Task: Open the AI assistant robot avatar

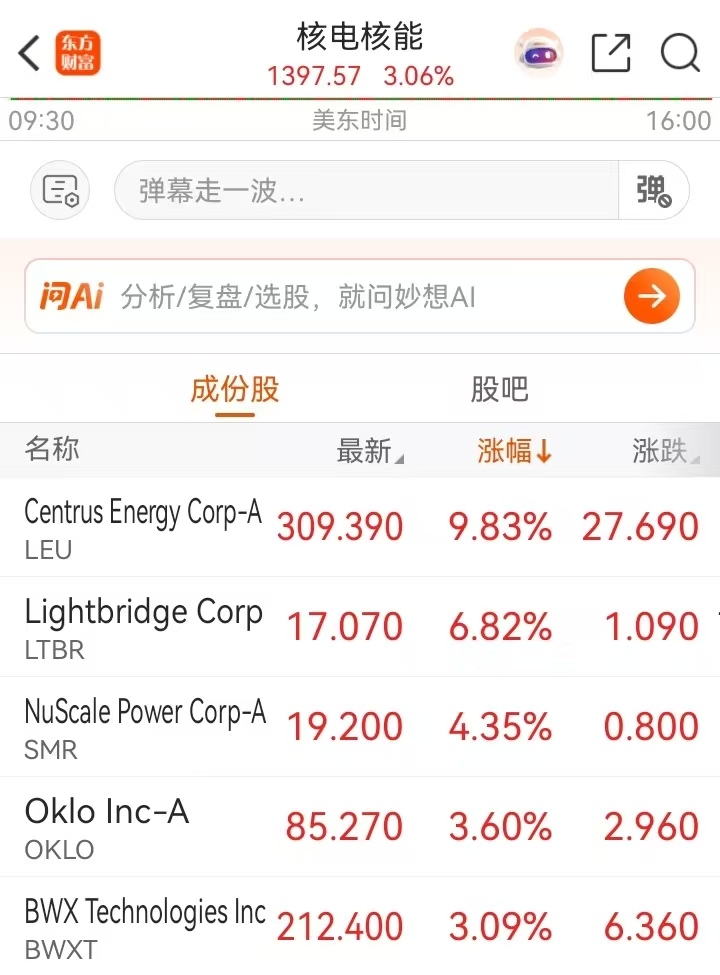Action: click(x=539, y=52)
